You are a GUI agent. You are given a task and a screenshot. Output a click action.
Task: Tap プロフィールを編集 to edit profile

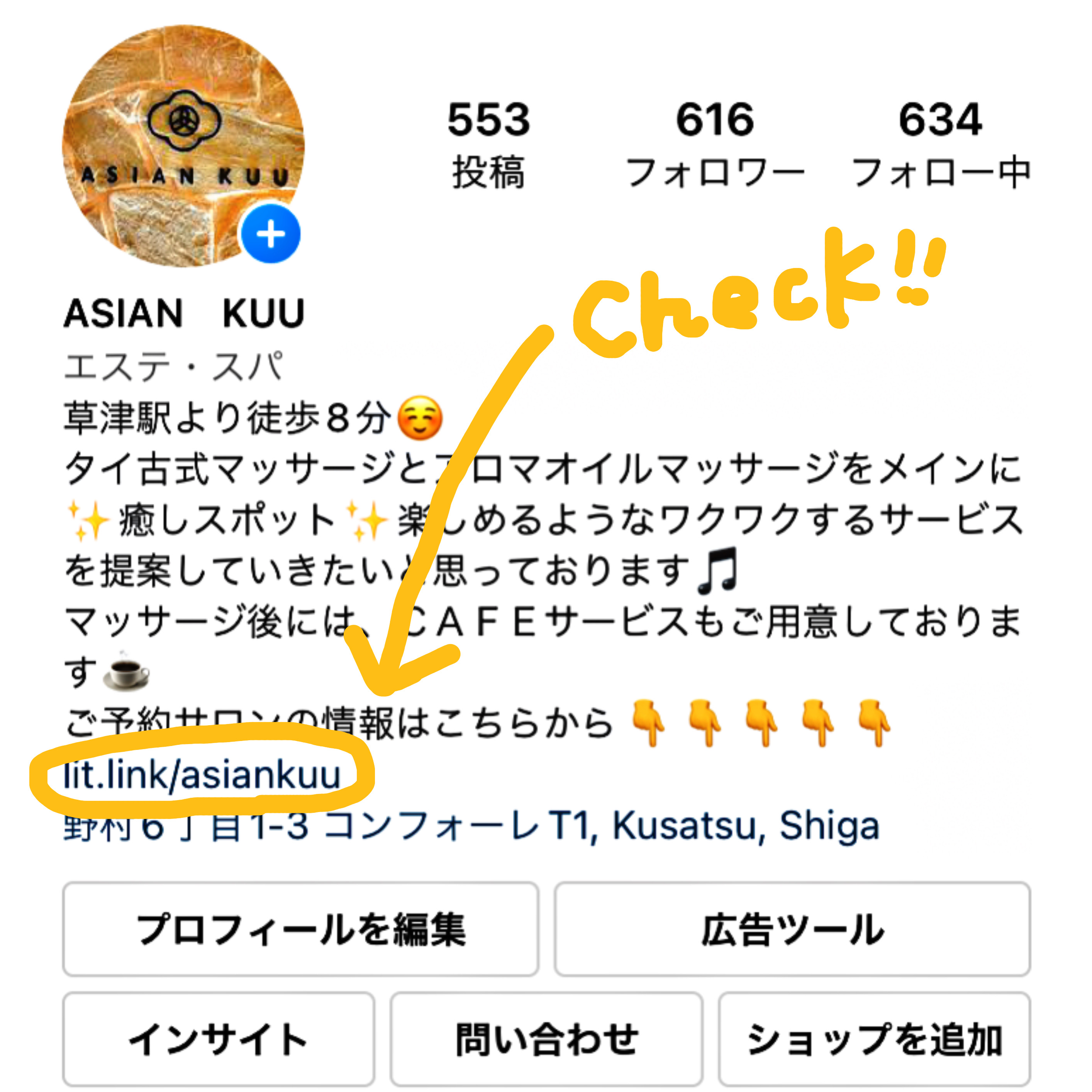click(301, 929)
